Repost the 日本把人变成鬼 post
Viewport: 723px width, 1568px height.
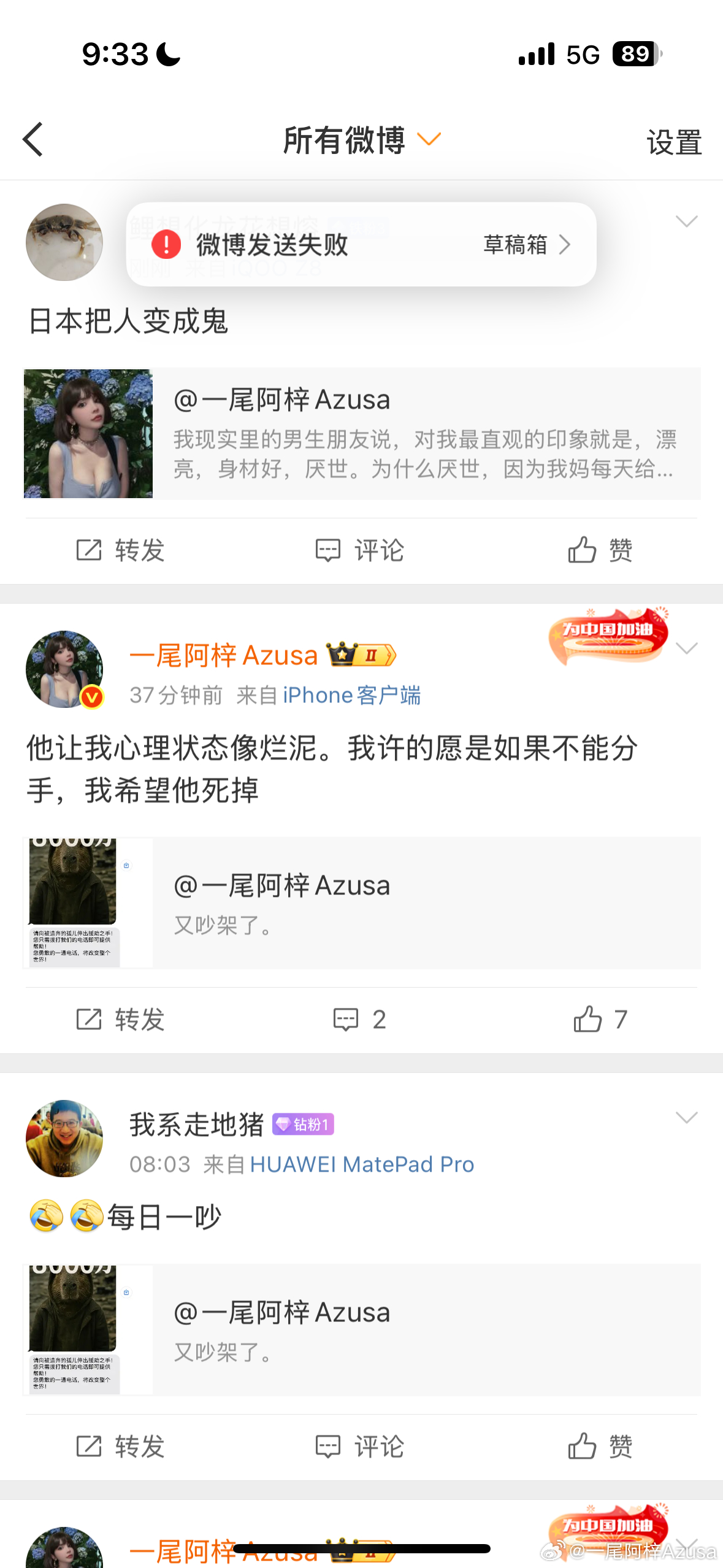(x=120, y=550)
